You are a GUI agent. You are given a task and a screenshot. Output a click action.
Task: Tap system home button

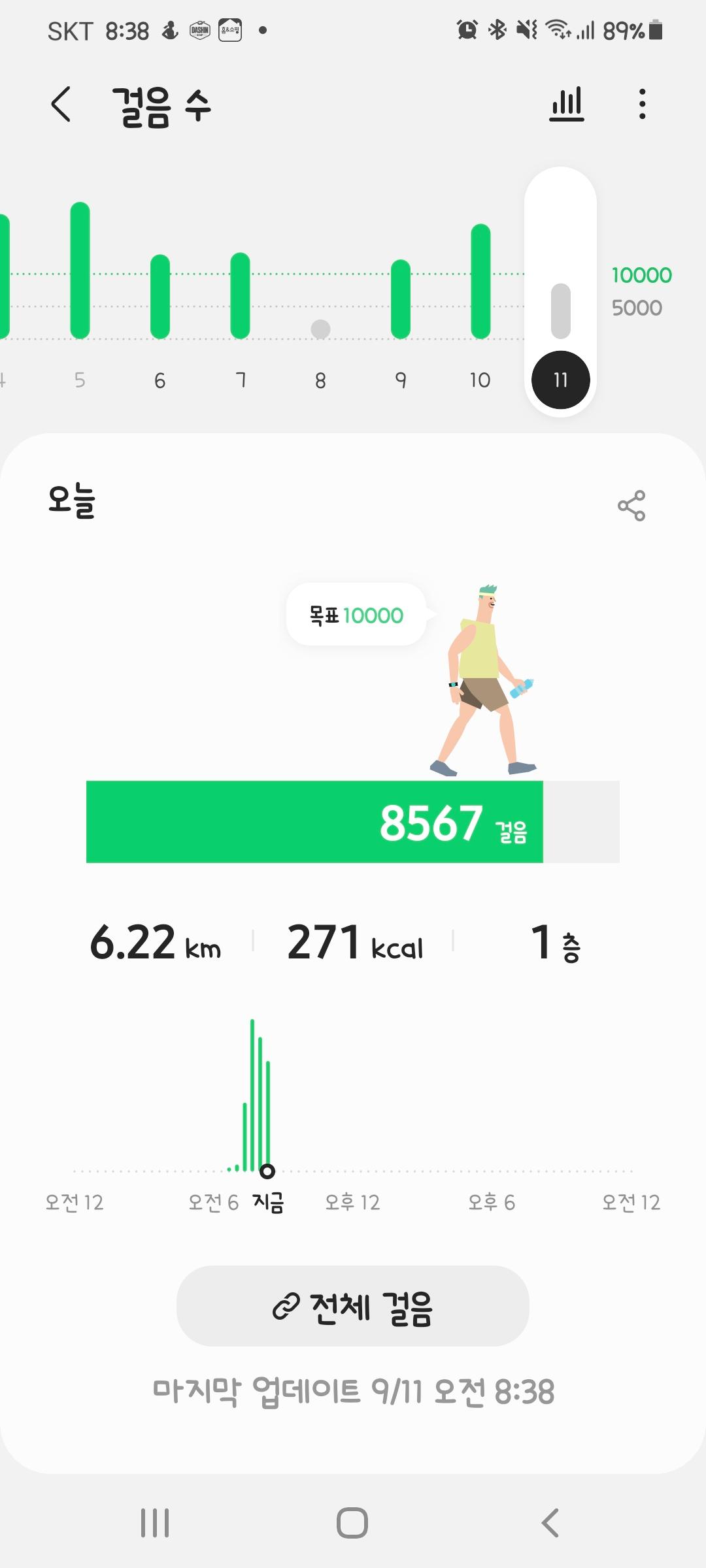(x=352, y=1523)
